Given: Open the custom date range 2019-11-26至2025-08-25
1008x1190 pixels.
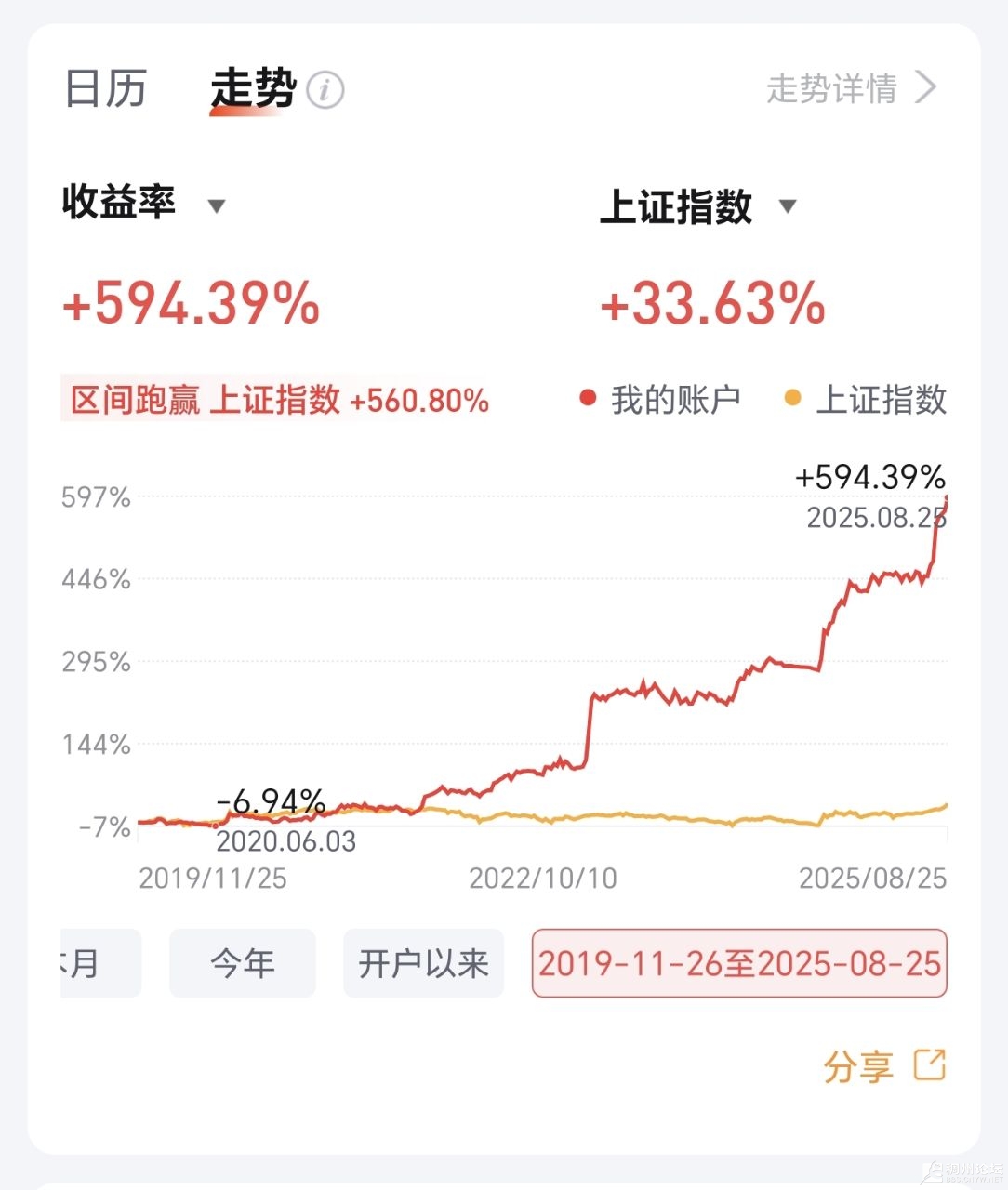Looking at the screenshot, I should (x=739, y=963).
